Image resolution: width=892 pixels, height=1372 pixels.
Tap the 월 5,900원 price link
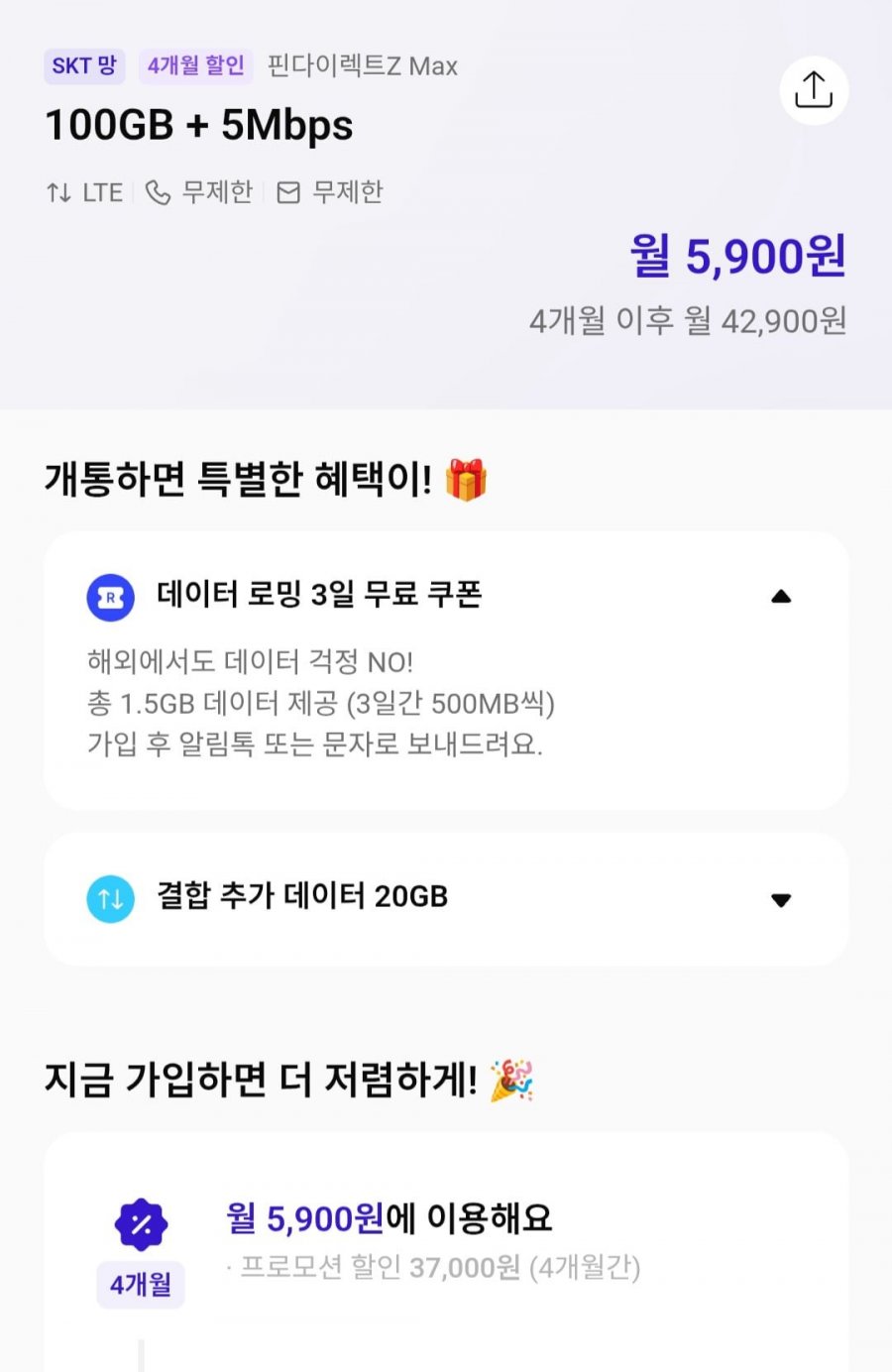tap(737, 257)
